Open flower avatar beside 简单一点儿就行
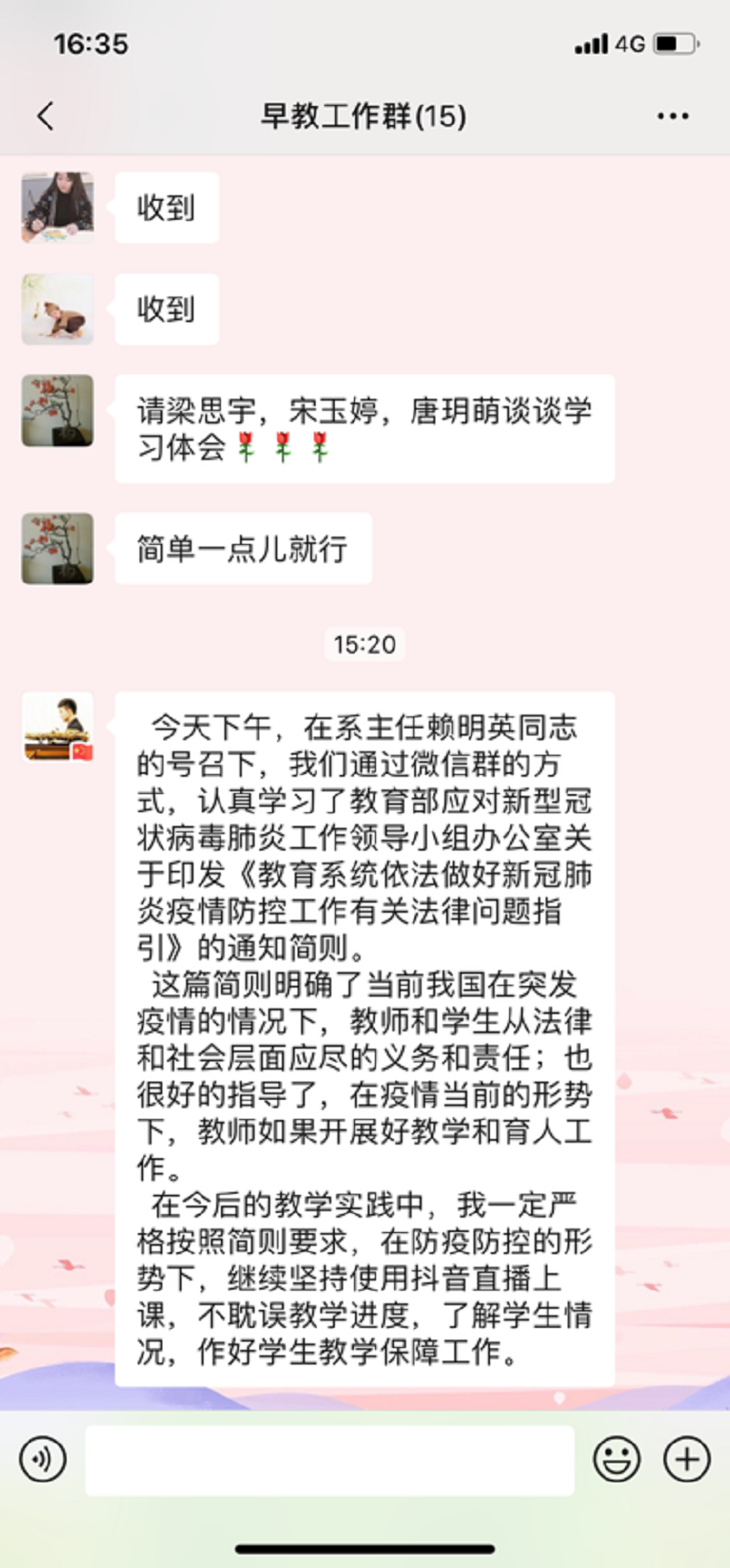This screenshot has width=730, height=1568. (57, 549)
